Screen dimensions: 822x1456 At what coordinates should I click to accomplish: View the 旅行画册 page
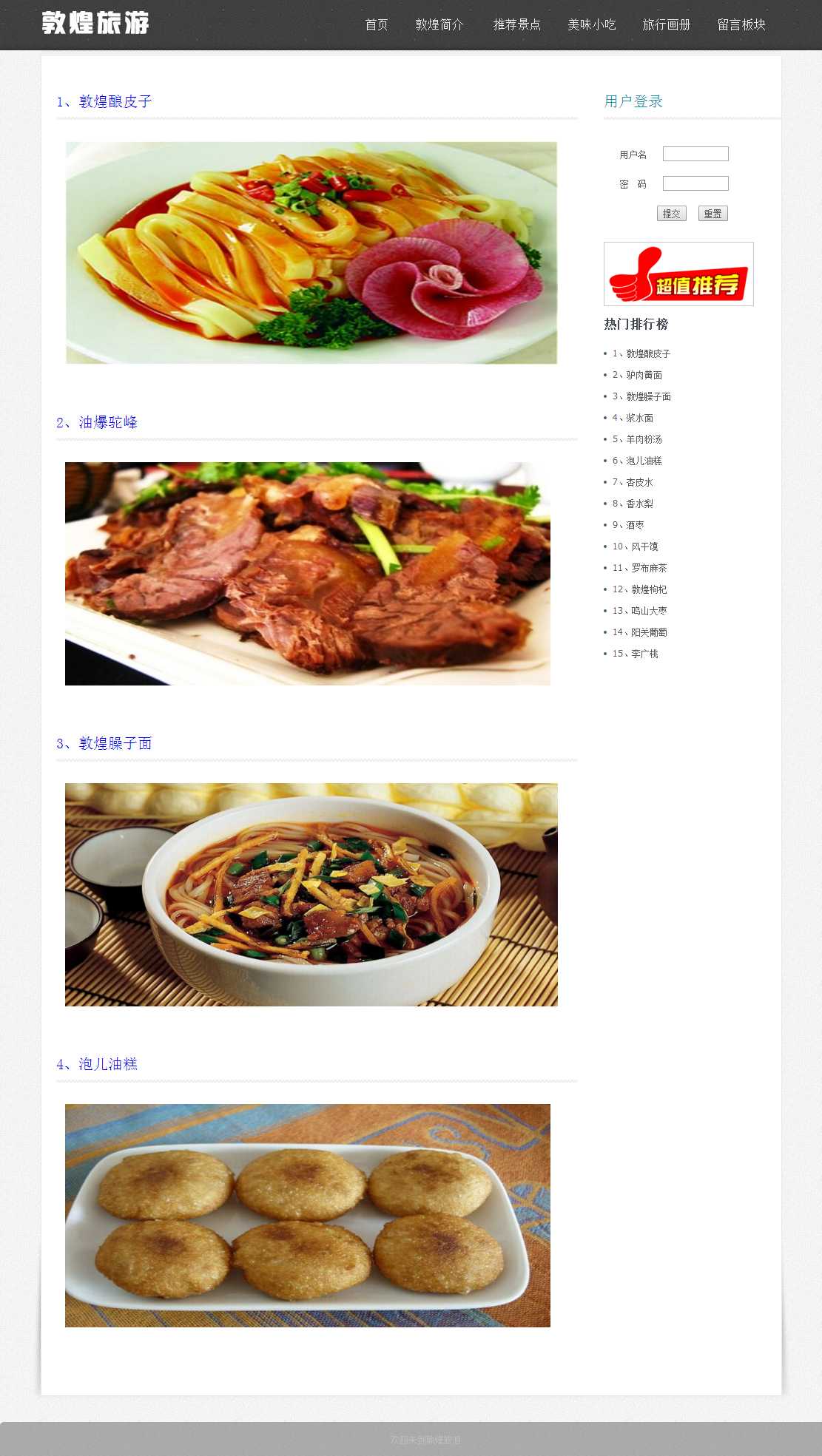coord(666,25)
